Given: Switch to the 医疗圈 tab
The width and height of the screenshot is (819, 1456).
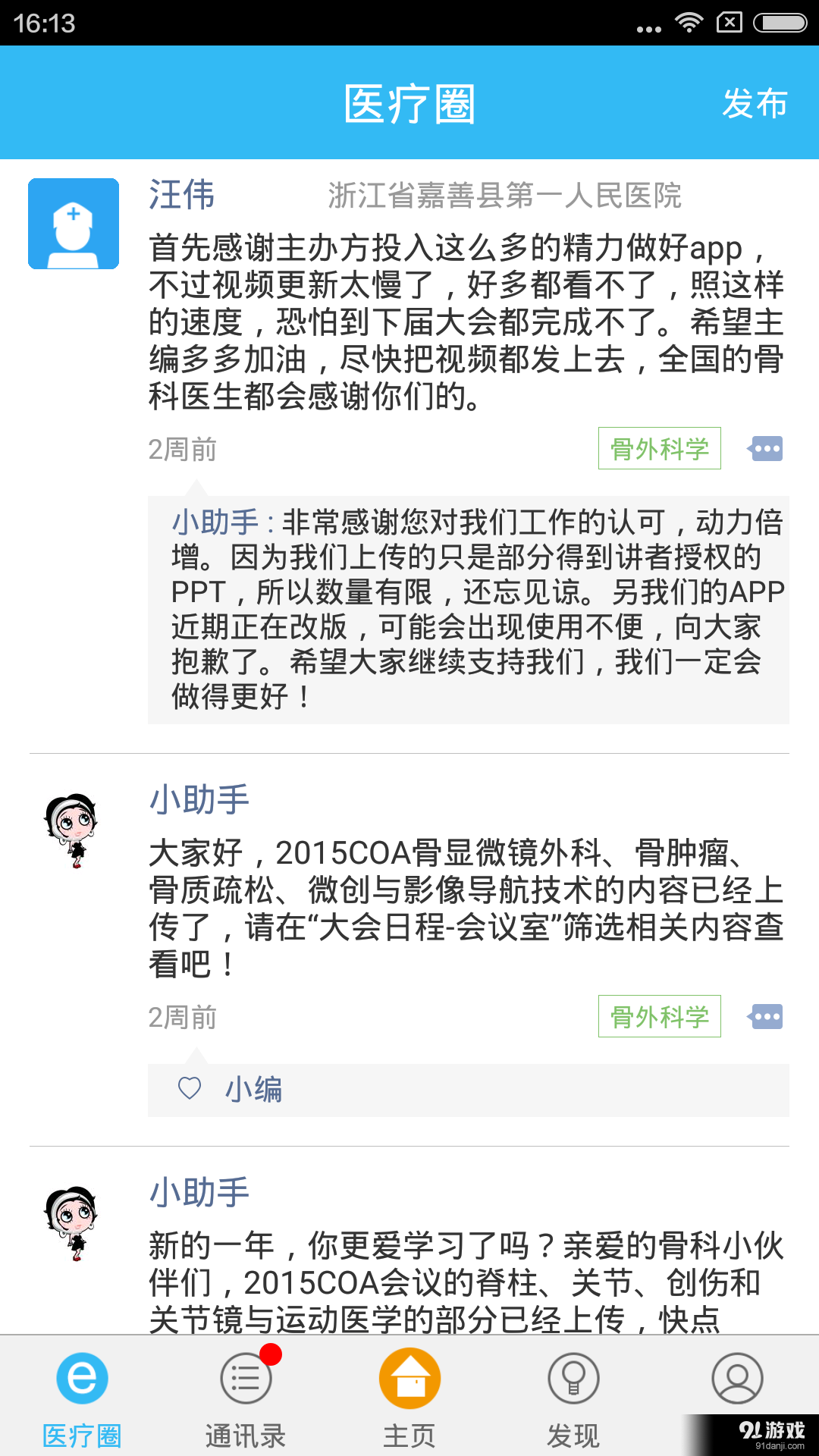Looking at the screenshot, I should point(82,1397).
